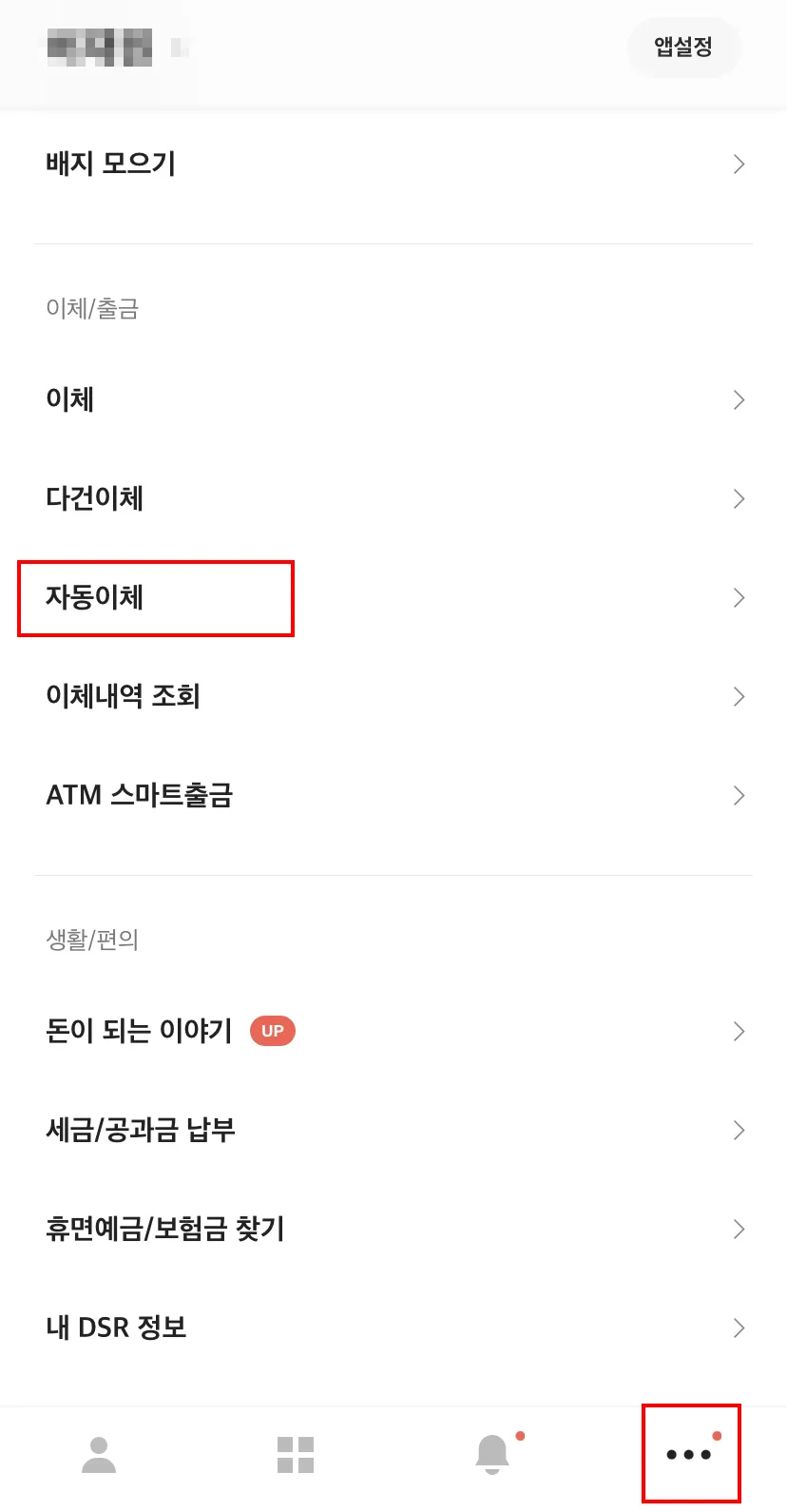This screenshot has width=787, height=1512.
Task: Open 다건이체 from the transfer menu
Action: coord(95,498)
